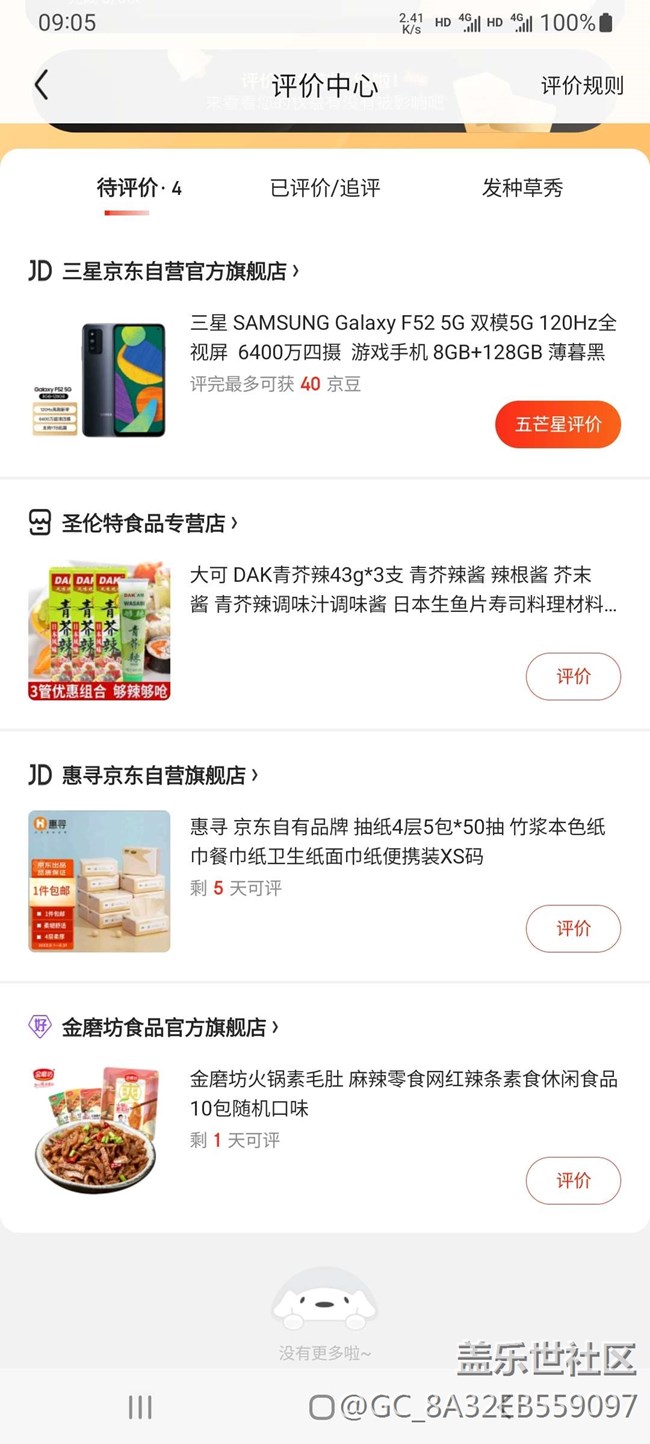The image size is (650, 1444).
Task: Open 圣伦特食品专营店 store page
Action: click(x=150, y=523)
